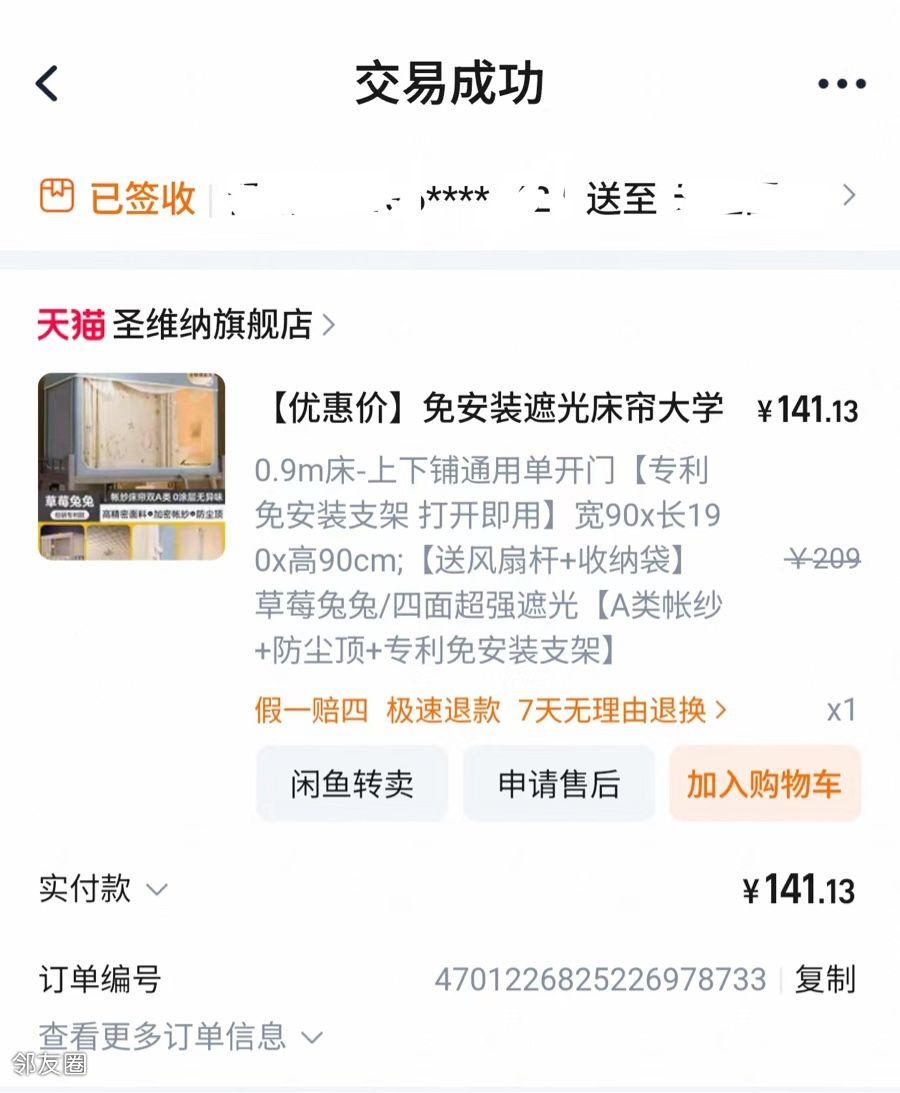
Task: Expand the 实付款 payment breakdown
Action: [103, 889]
